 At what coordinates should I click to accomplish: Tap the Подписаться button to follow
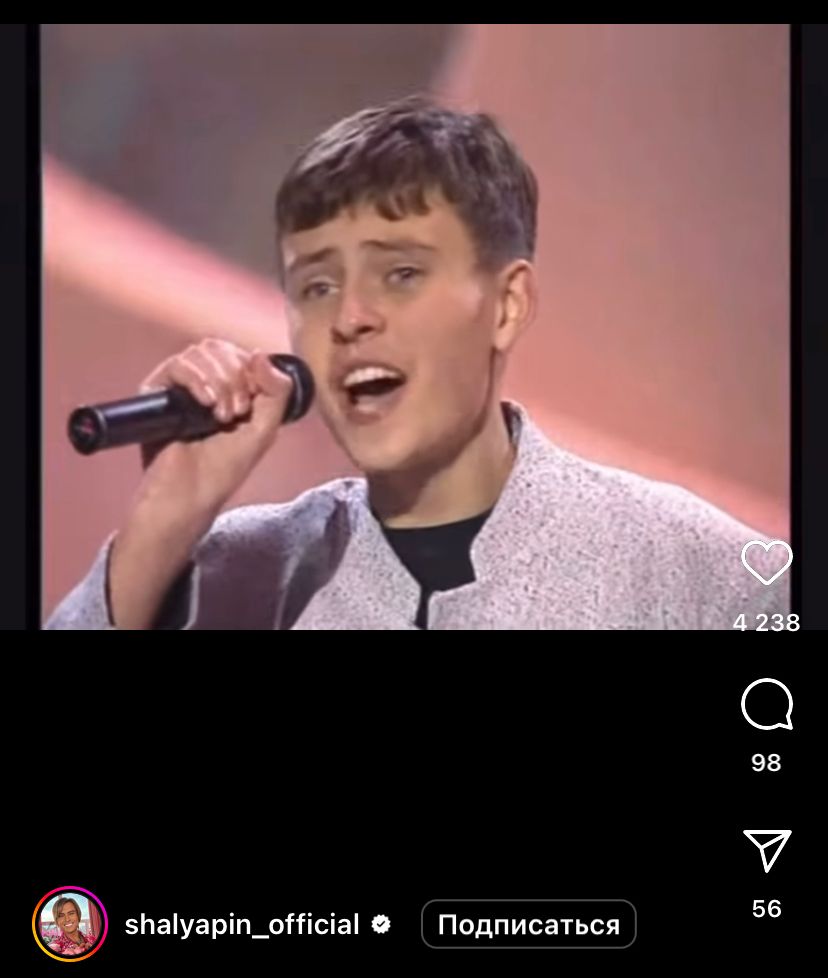528,925
